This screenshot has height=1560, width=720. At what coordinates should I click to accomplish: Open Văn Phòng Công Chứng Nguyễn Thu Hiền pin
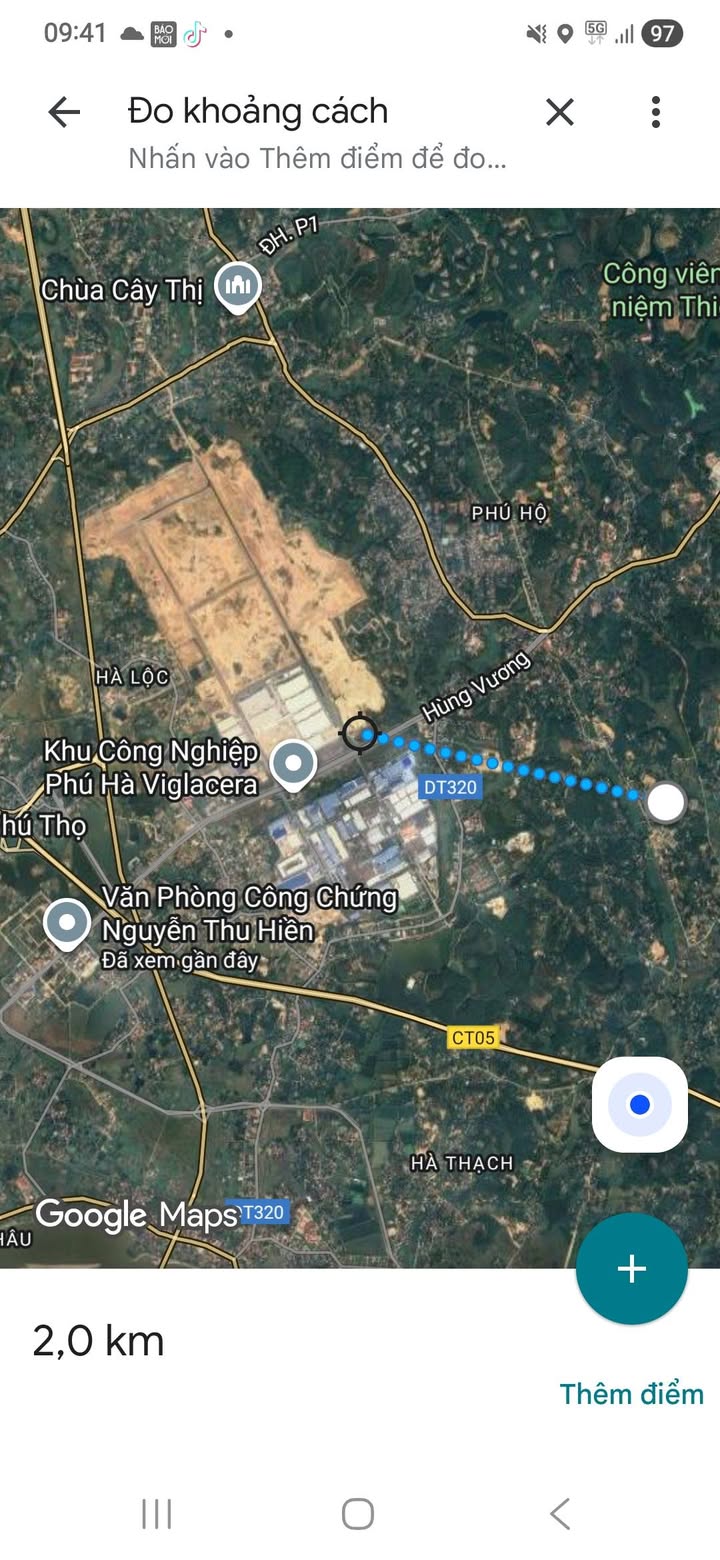point(68,923)
